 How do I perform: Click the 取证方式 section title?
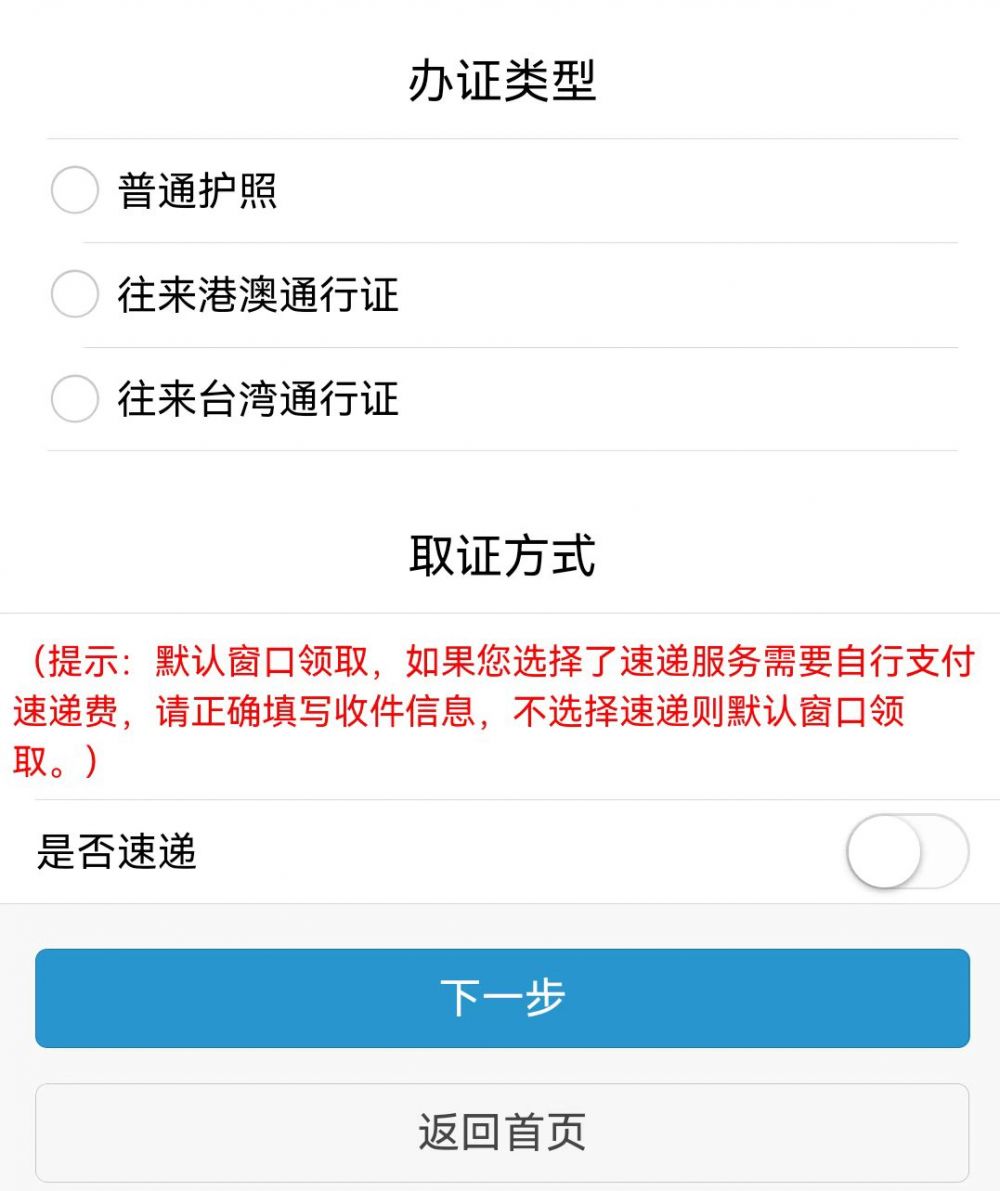(500, 557)
